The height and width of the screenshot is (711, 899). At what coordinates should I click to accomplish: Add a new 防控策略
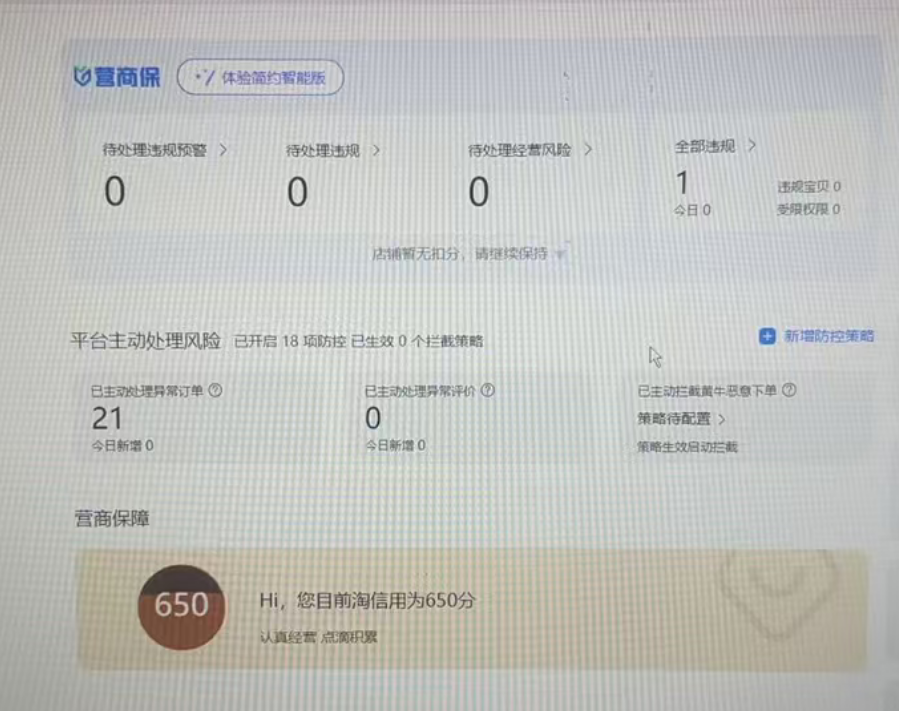pyautogui.click(x=817, y=337)
